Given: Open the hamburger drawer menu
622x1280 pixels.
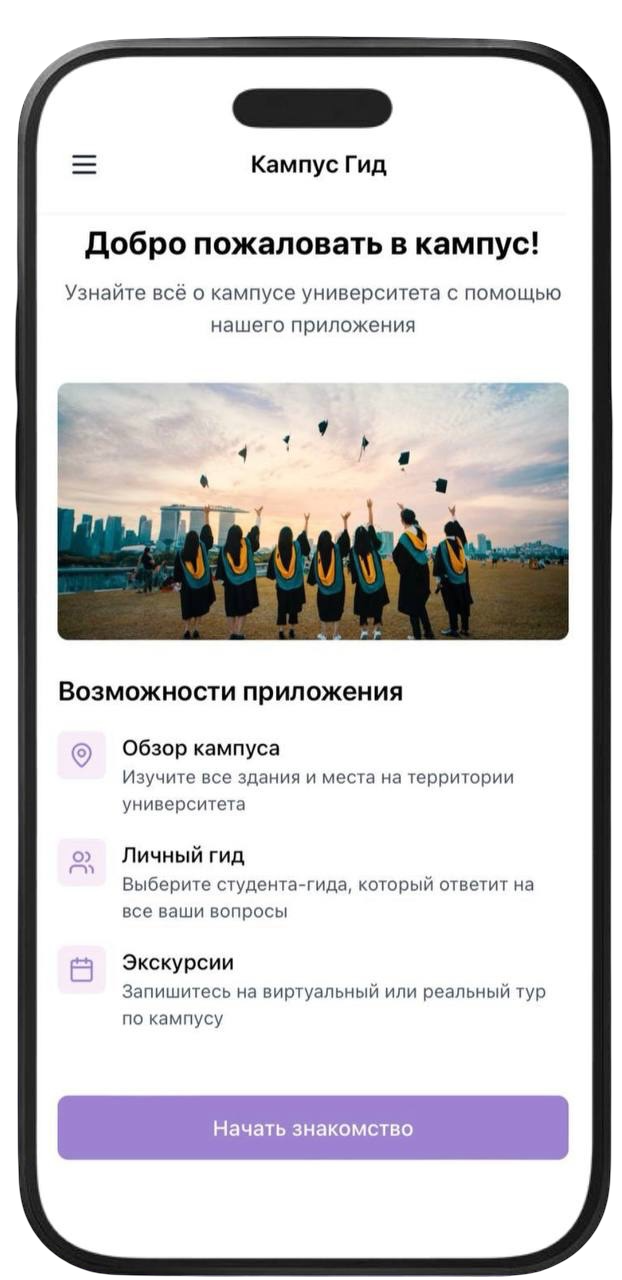Looking at the screenshot, I should [x=84, y=165].
